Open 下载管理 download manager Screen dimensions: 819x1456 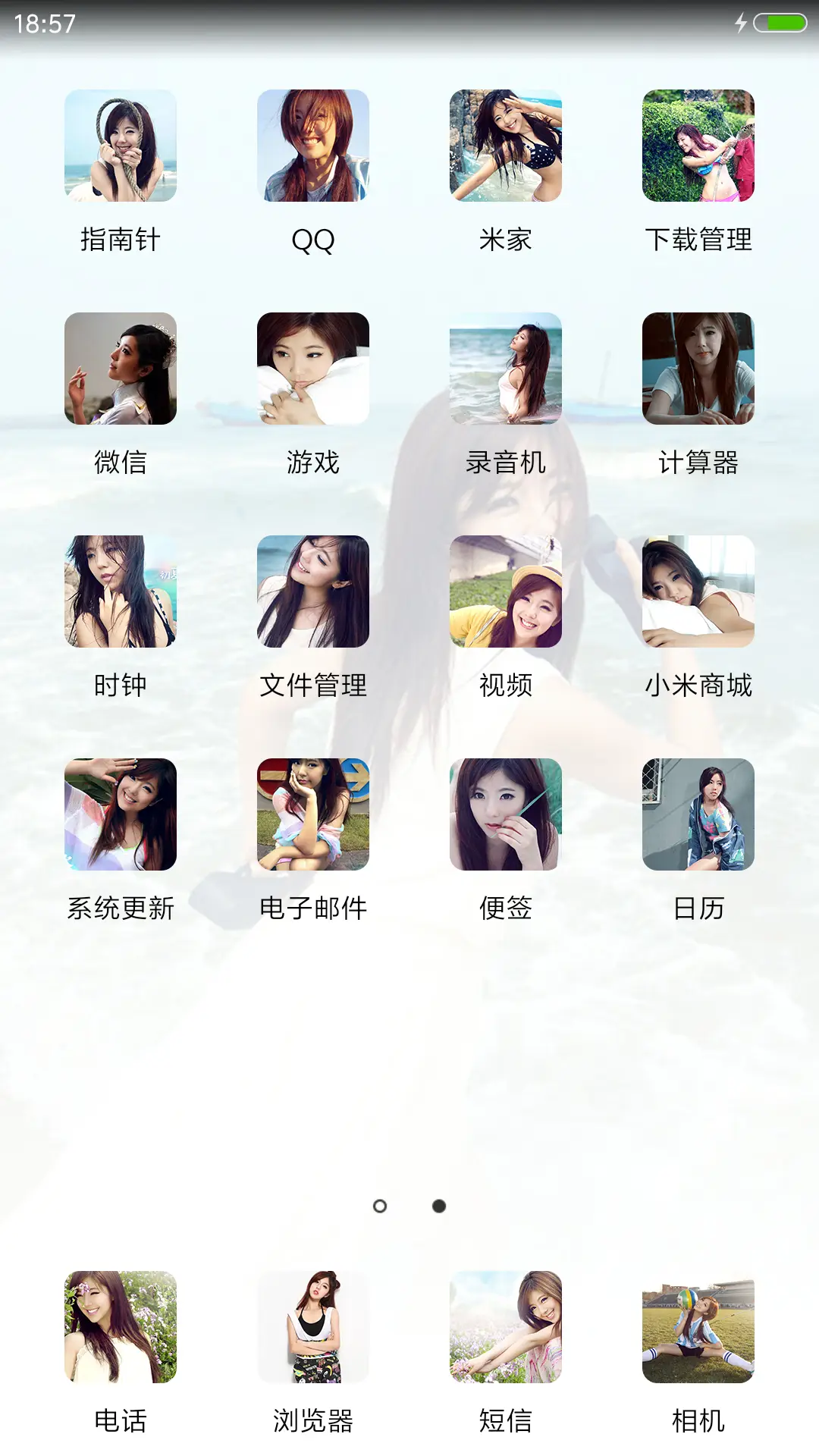(696, 148)
